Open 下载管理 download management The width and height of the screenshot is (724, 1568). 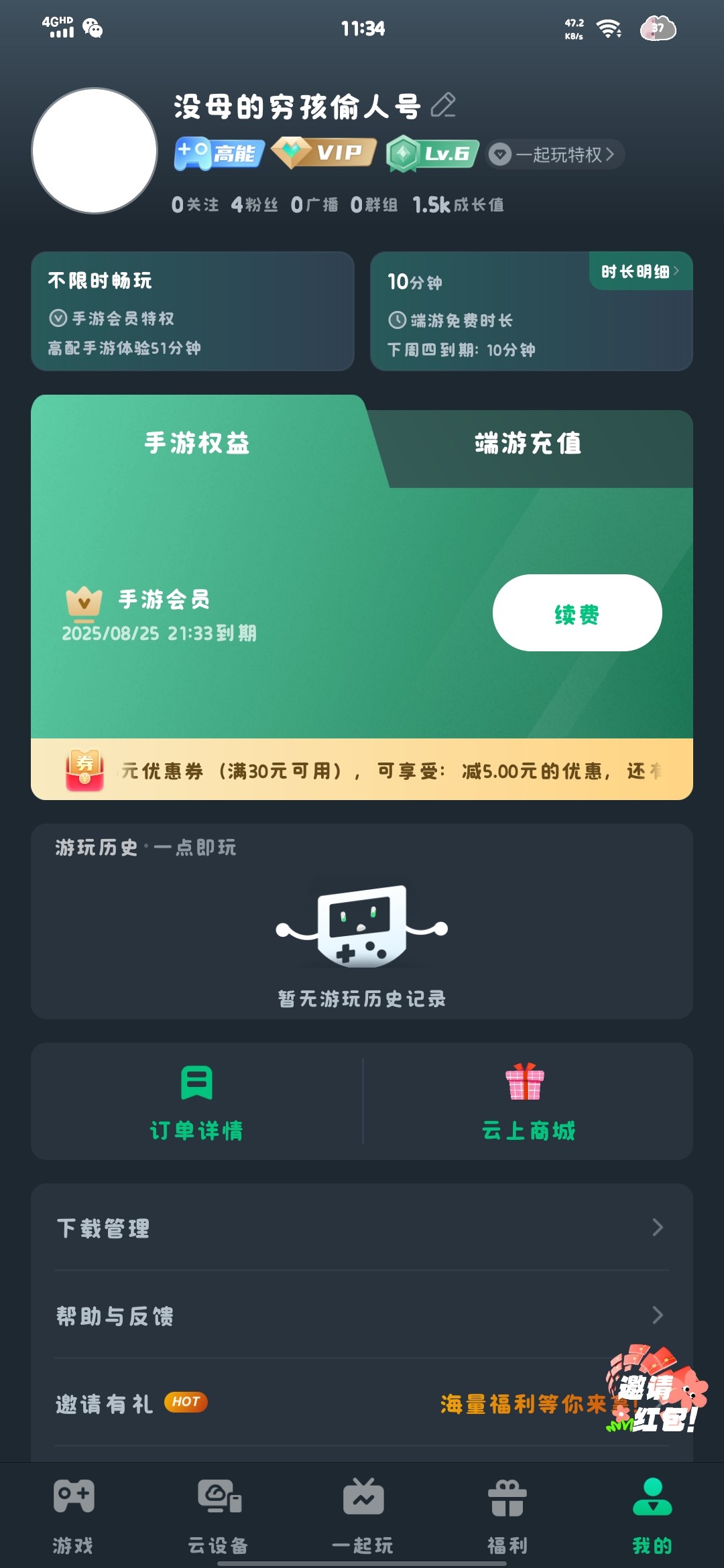pyautogui.click(x=362, y=1228)
